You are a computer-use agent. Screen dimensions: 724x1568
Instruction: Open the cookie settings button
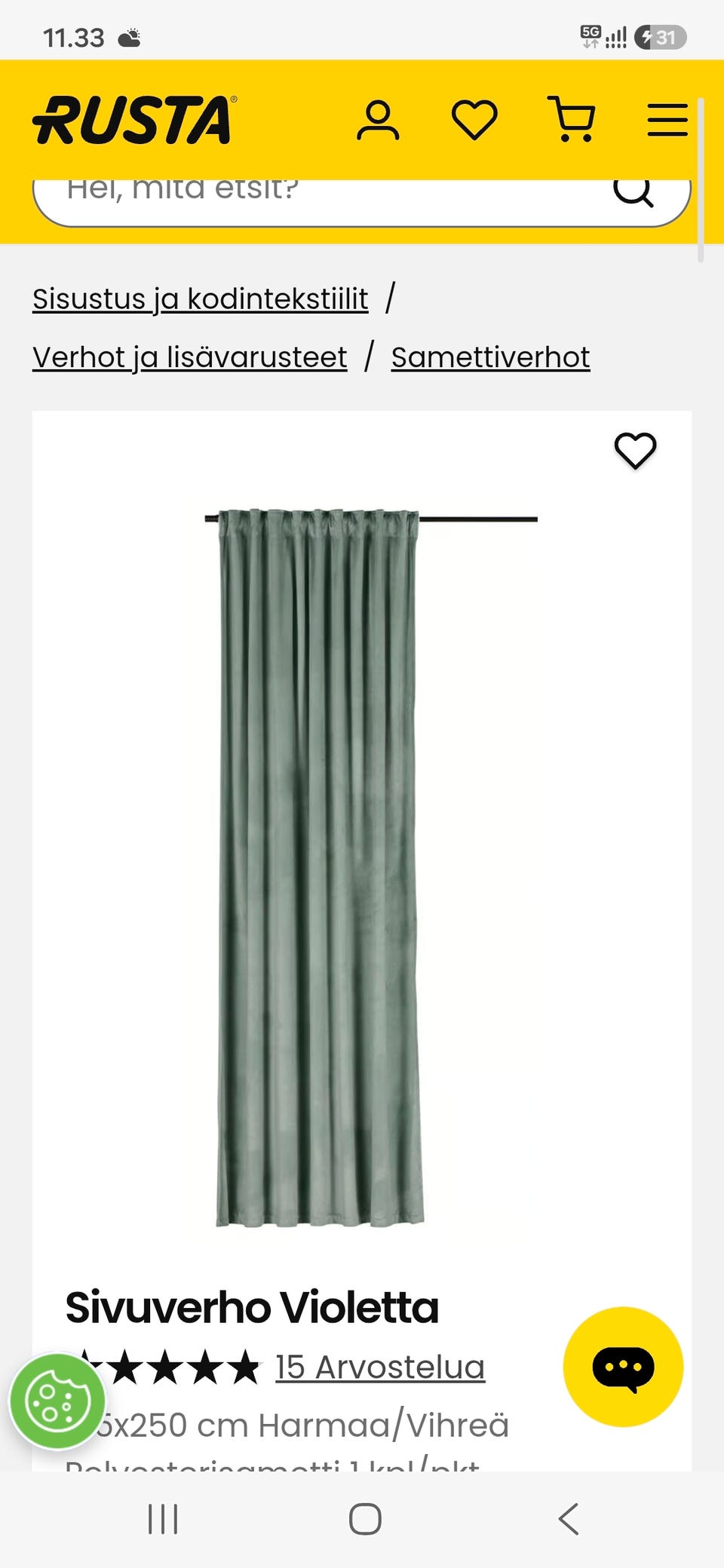(58, 1401)
